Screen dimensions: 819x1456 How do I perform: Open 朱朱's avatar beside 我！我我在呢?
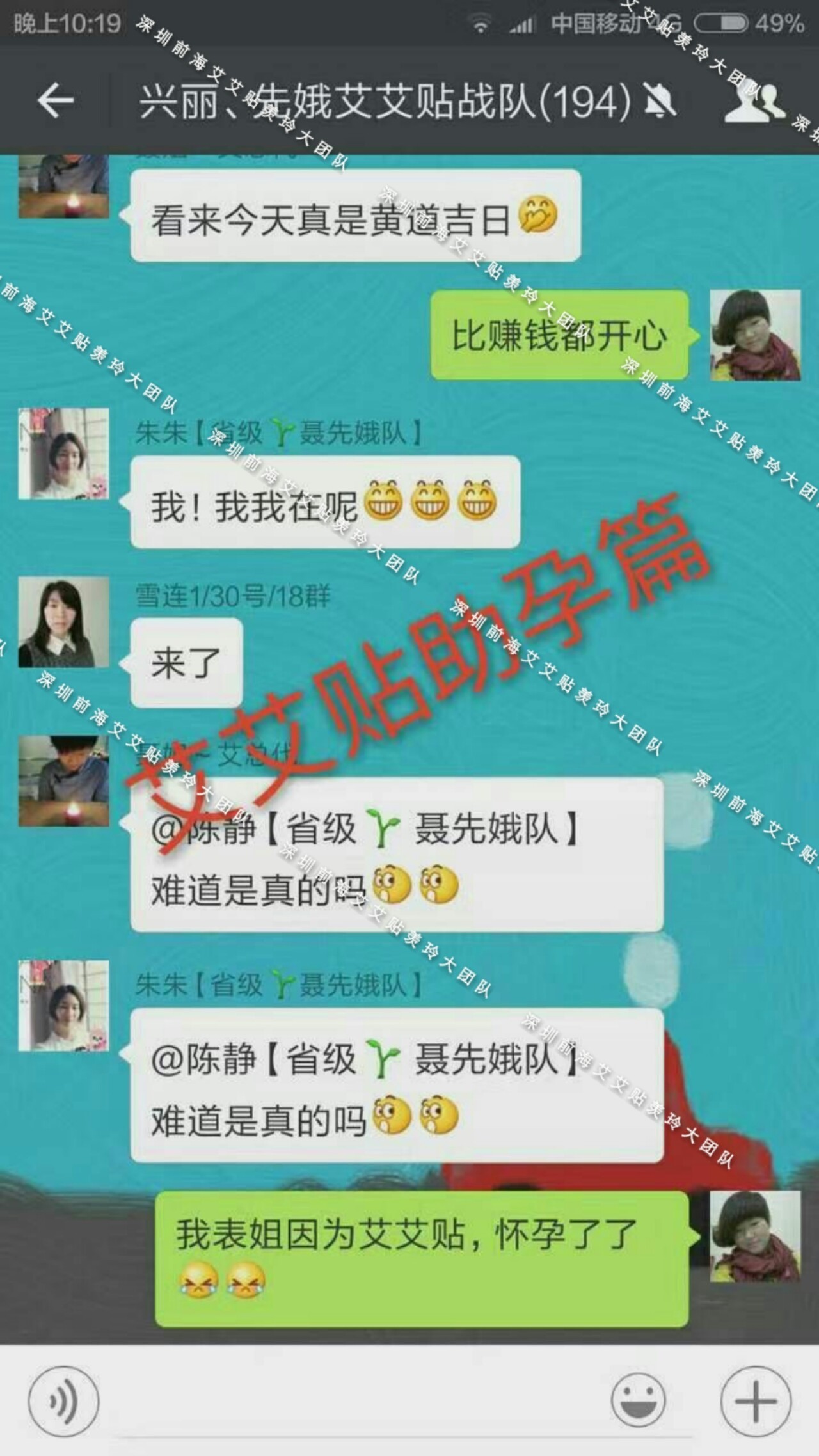point(63,454)
